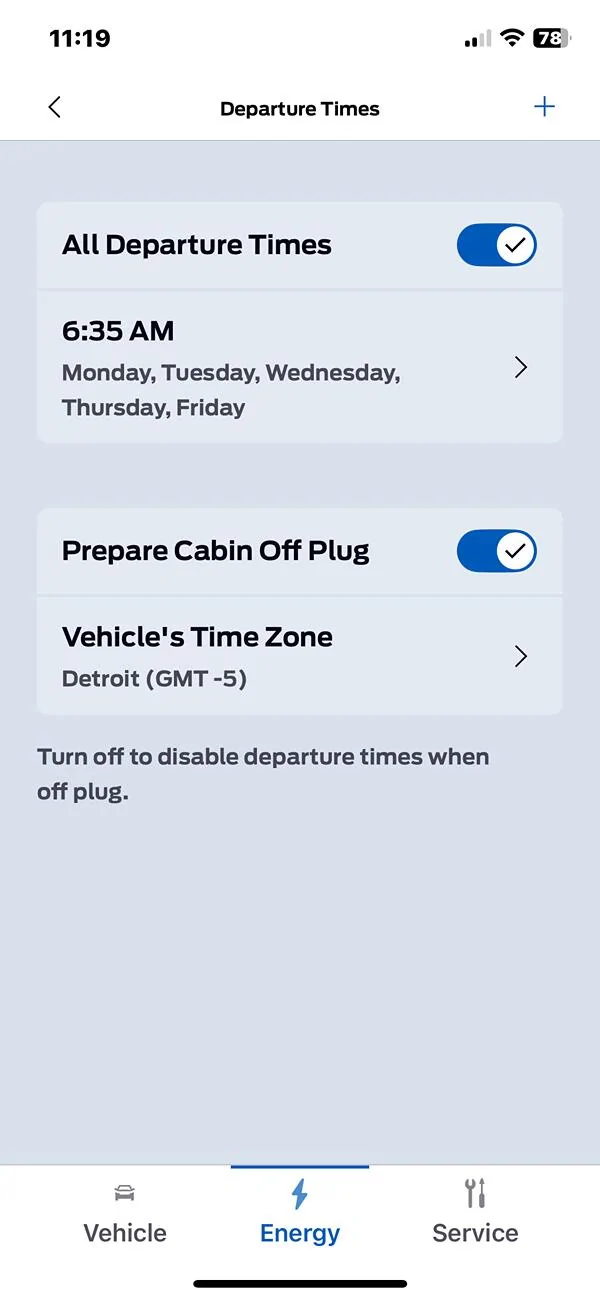The height and width of the screenshot is (1300, 600).
Task: Open Vehicle's Time Zone setting
Action: pos(299,656)
